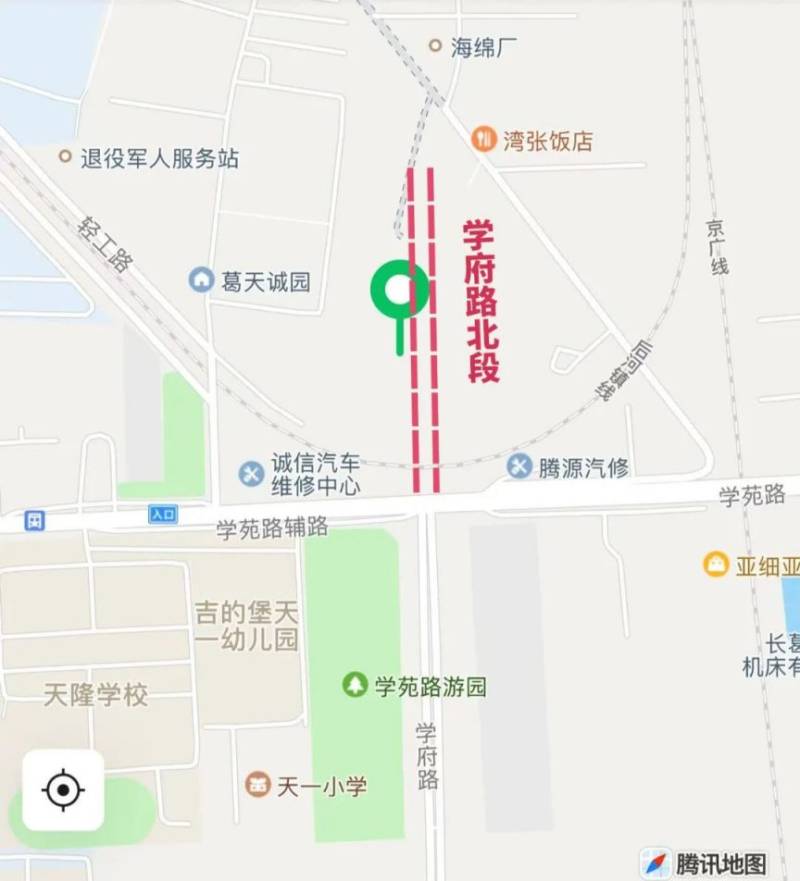Tap the 诚信汽车维修中心 repair shop marker

tap(251, 474)
